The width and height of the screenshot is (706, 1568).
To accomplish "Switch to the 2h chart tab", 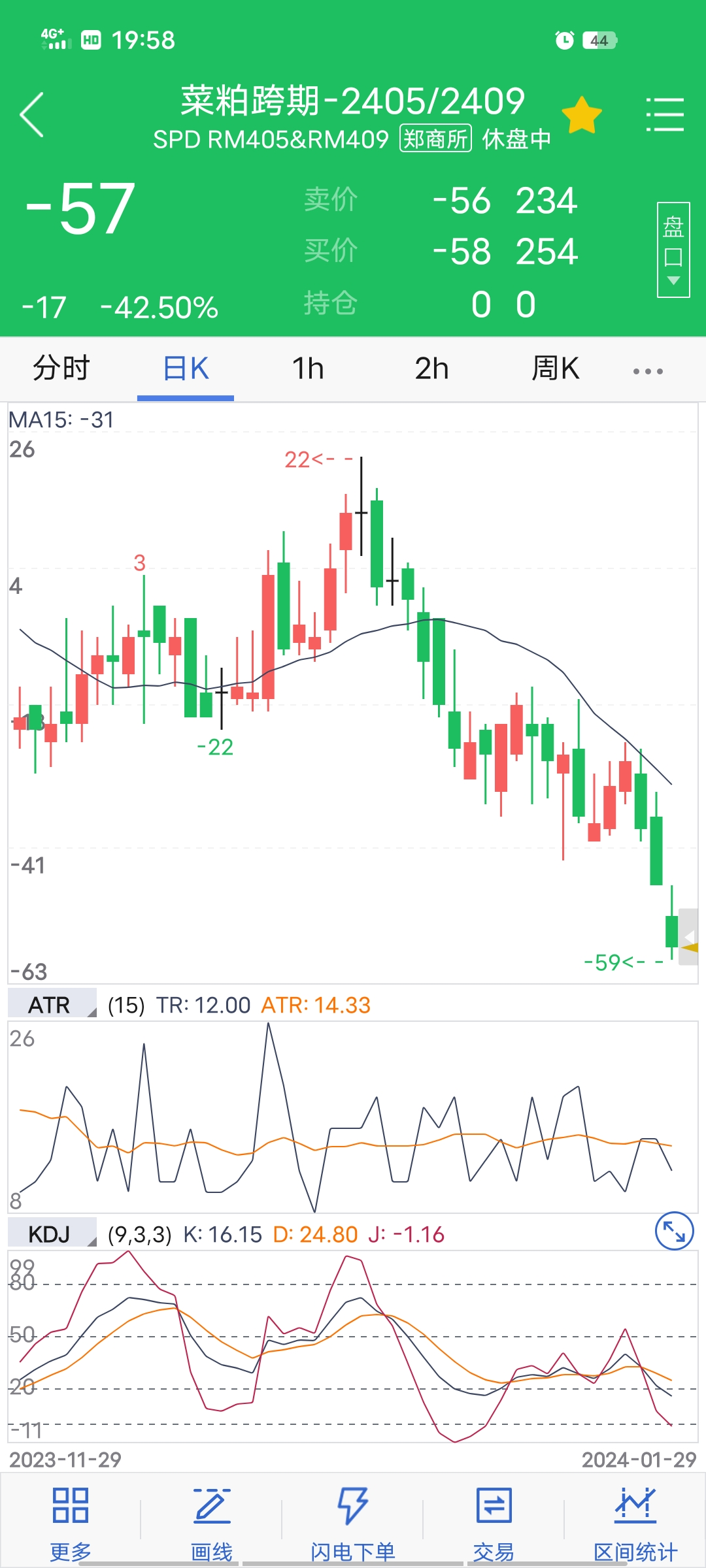I will pyautogui.click(x=431, y=368).
